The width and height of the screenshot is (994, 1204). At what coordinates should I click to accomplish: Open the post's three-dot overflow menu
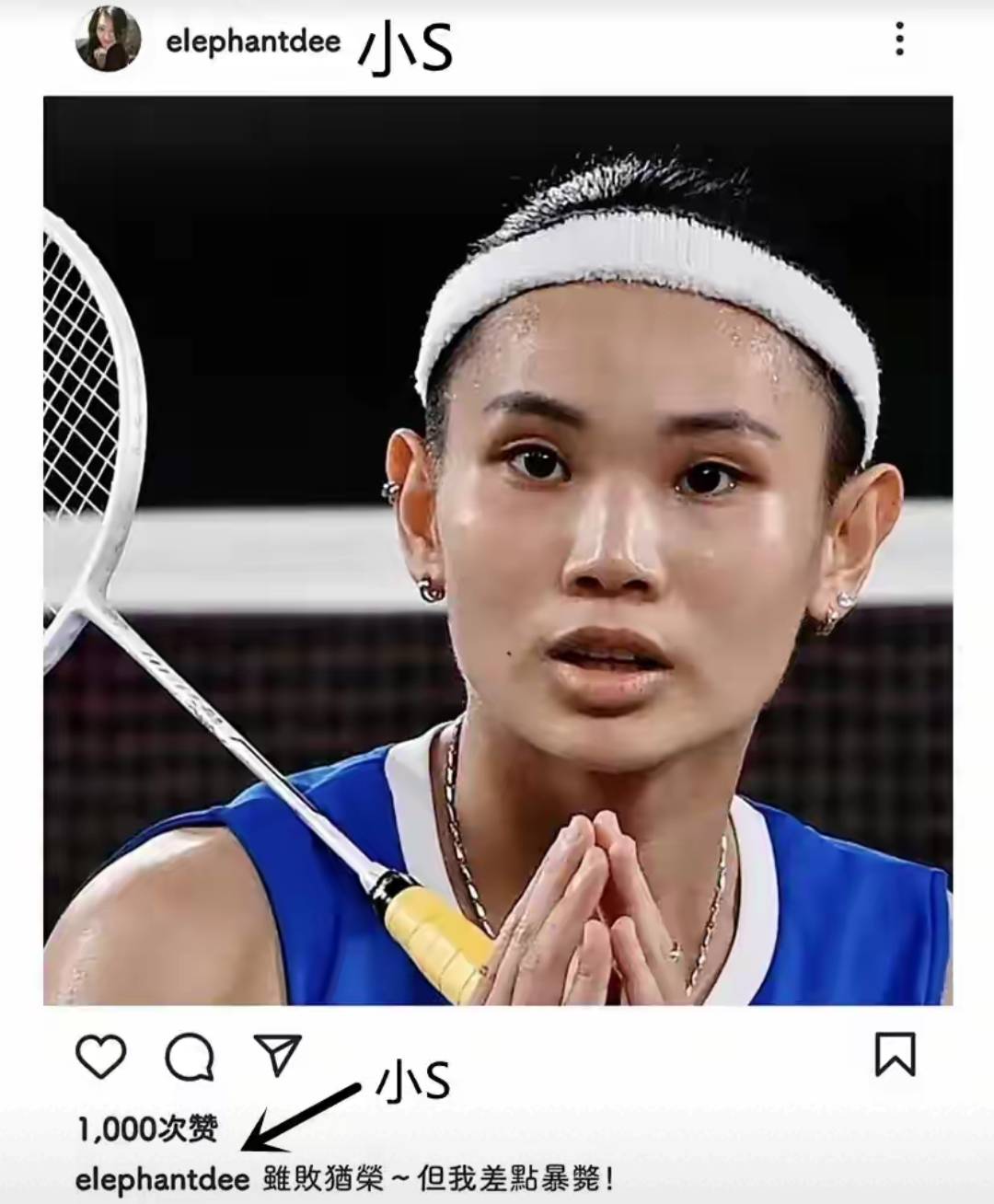(899, 40)
